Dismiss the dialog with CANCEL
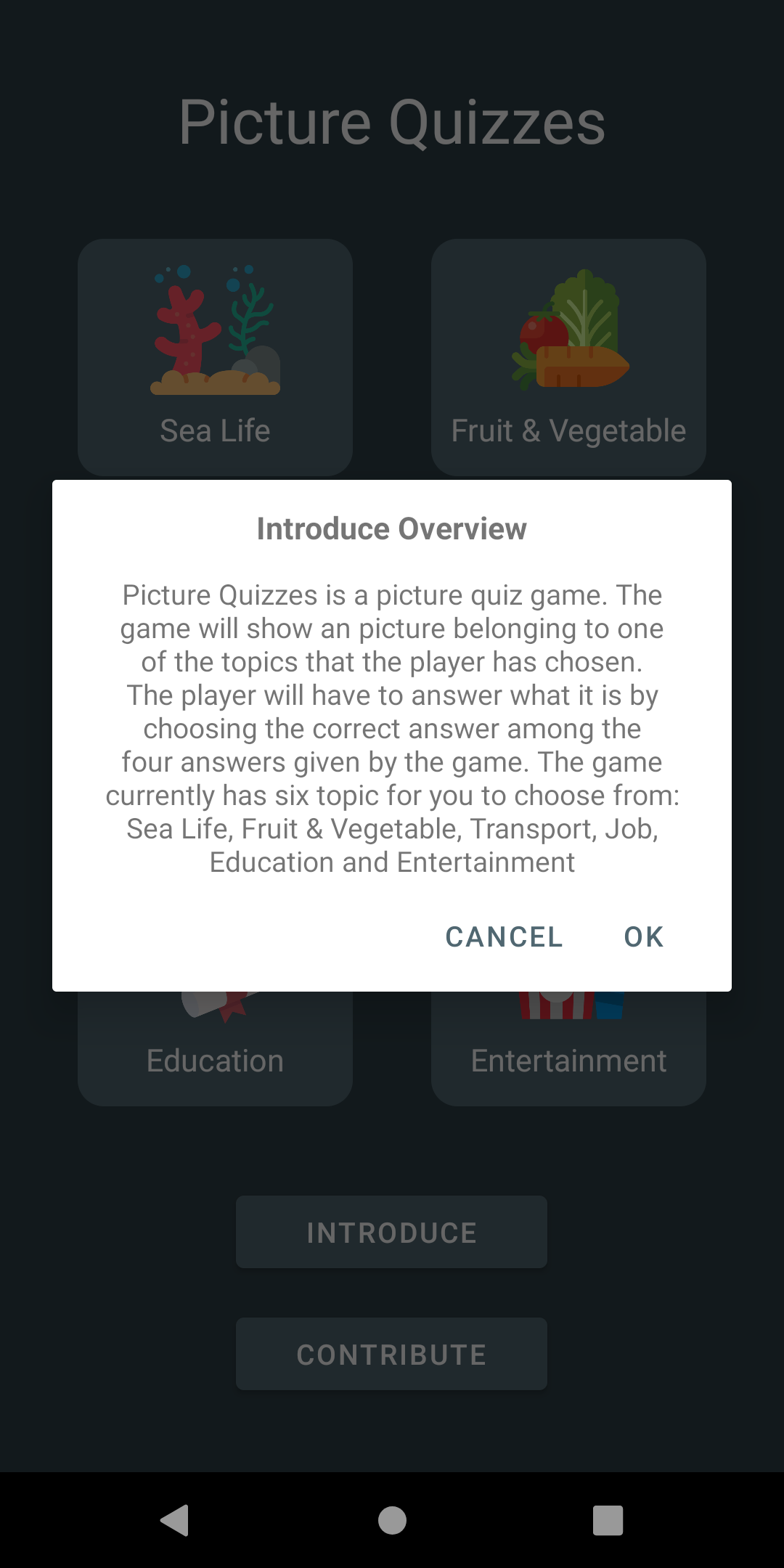This screenshot has width=784, height=1568. pyautogui.click(x=504, y=936)
